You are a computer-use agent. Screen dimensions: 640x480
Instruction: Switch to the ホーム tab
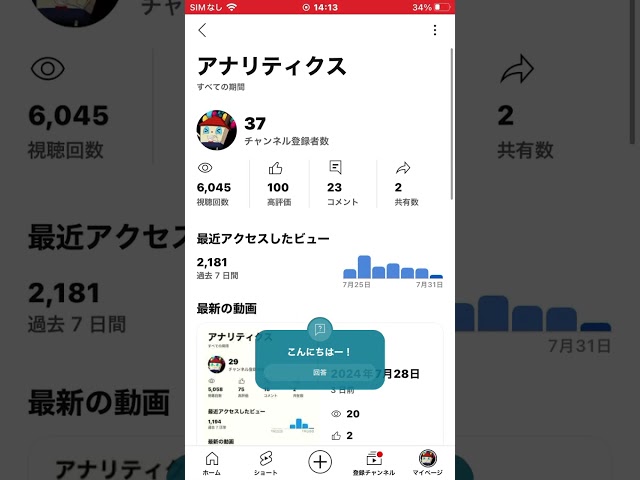[x=212, y=463]
